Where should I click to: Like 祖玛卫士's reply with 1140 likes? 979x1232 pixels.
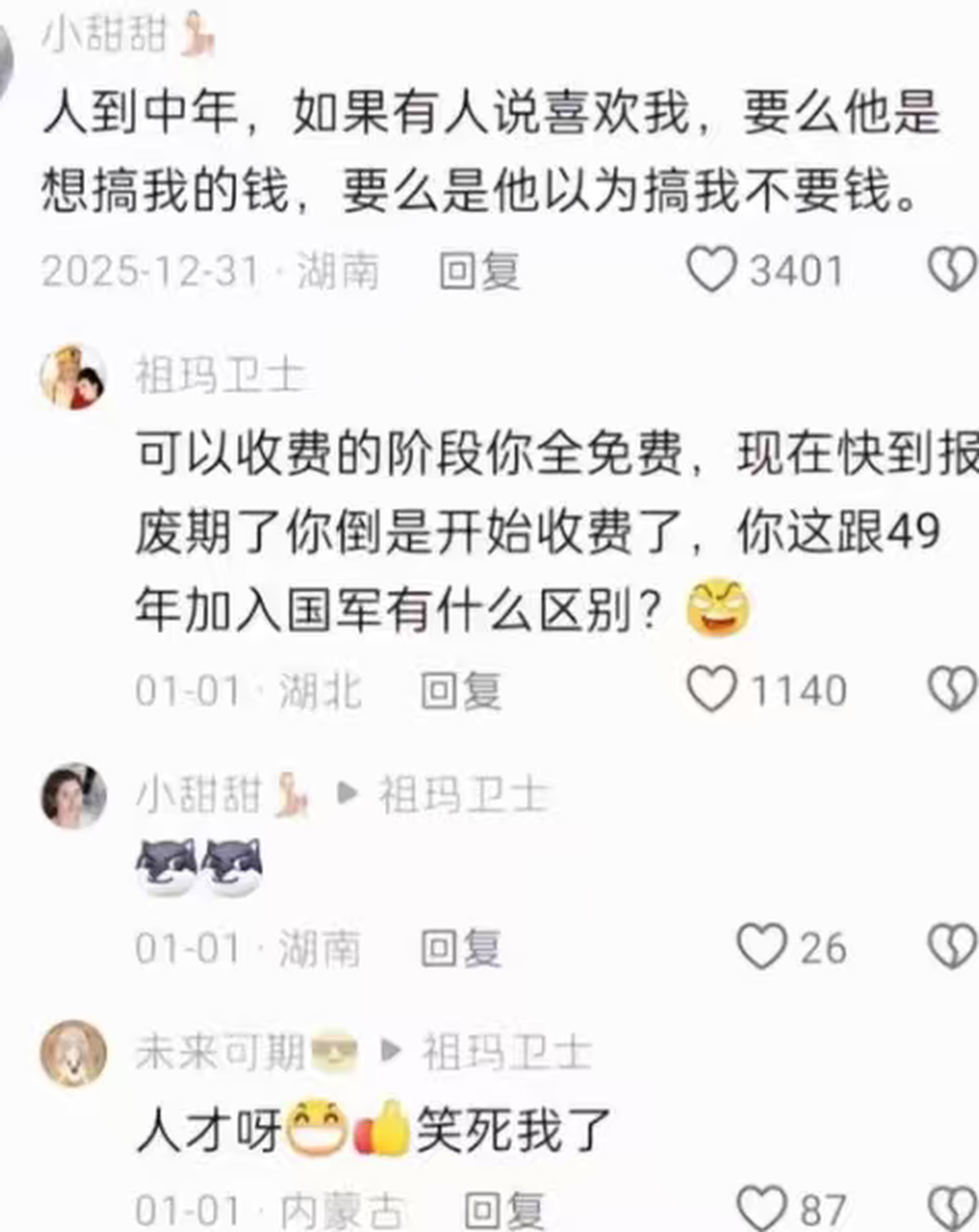(x=713, y=690)
